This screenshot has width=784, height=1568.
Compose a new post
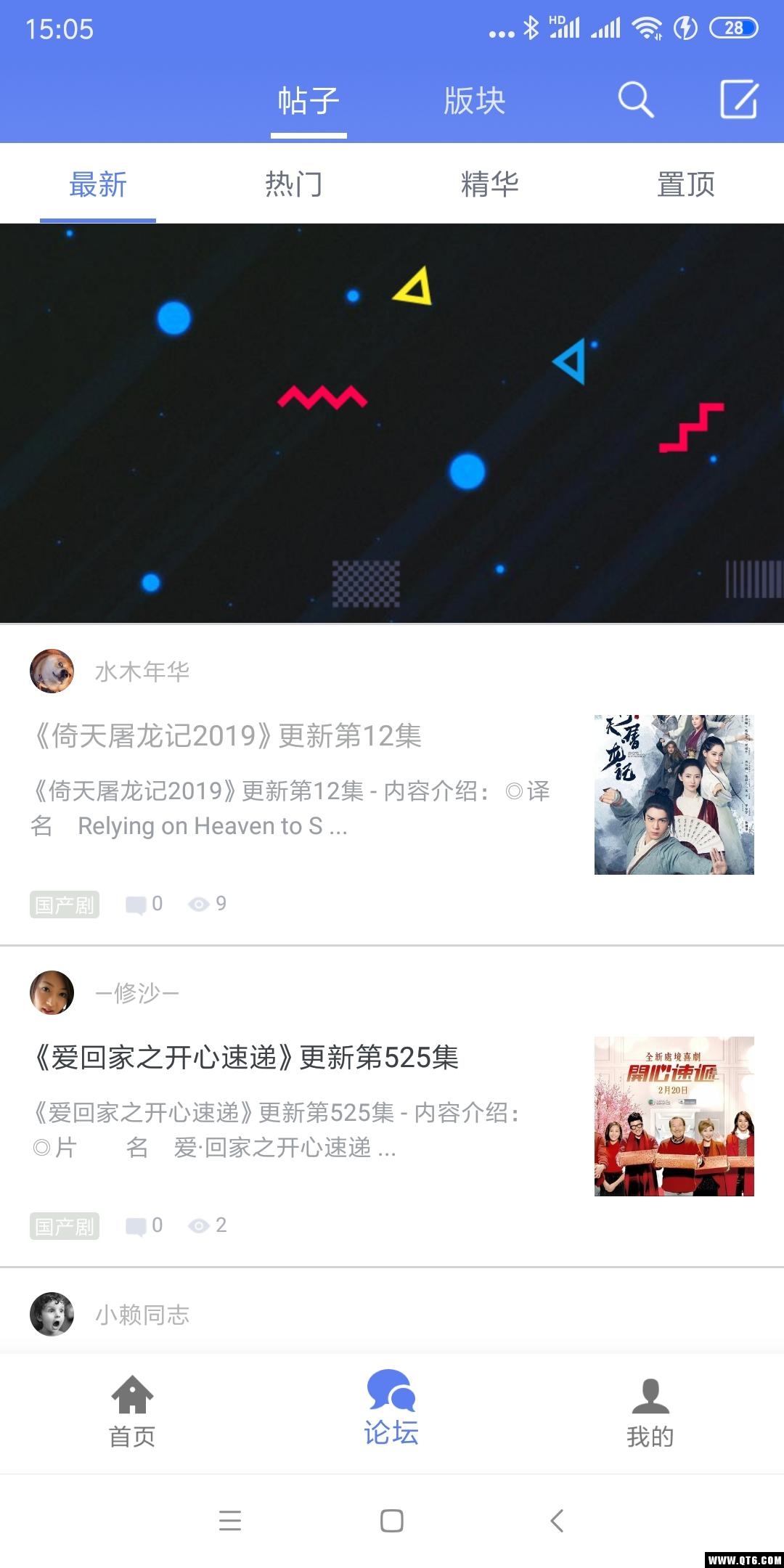739,99
